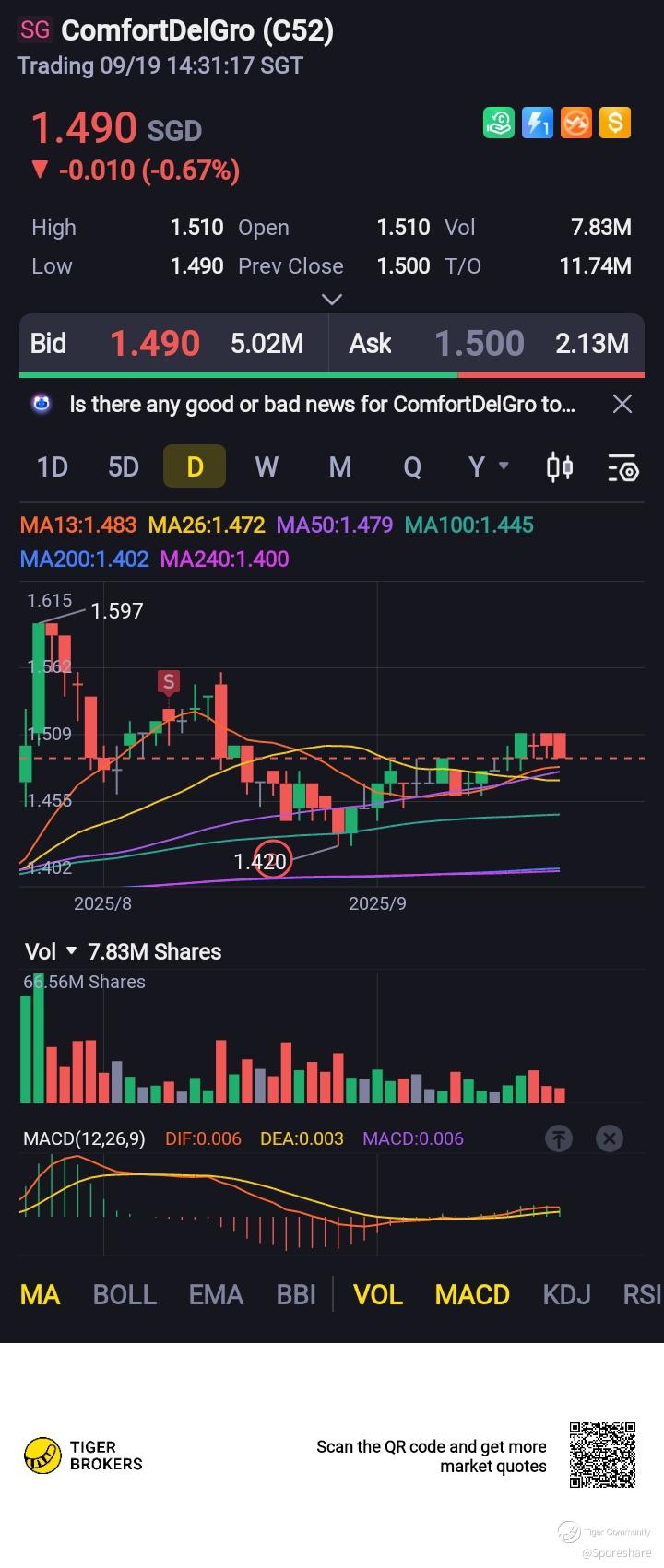Open chart display settings icon
Viewport: 664px width, 1568px height.
[x=622, y=467]
